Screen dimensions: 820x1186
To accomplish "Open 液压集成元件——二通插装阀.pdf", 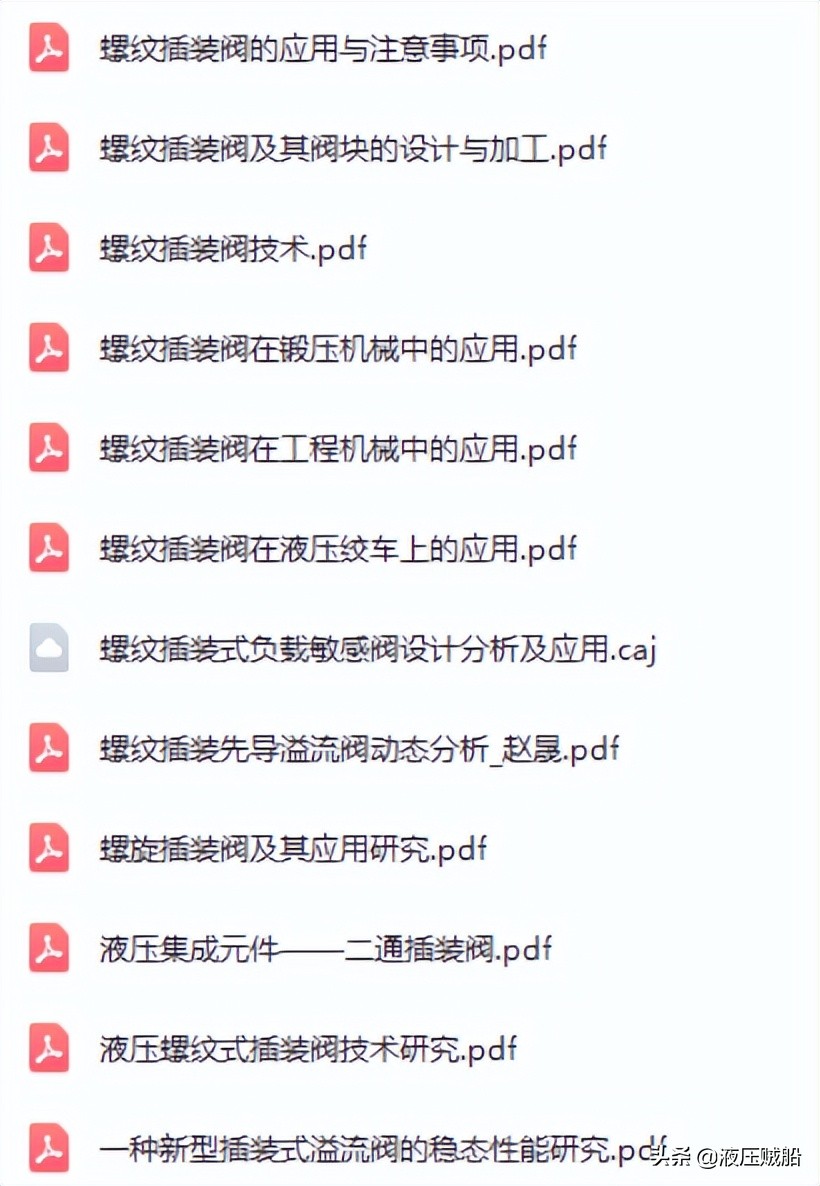I will click(x=330, y=948).
